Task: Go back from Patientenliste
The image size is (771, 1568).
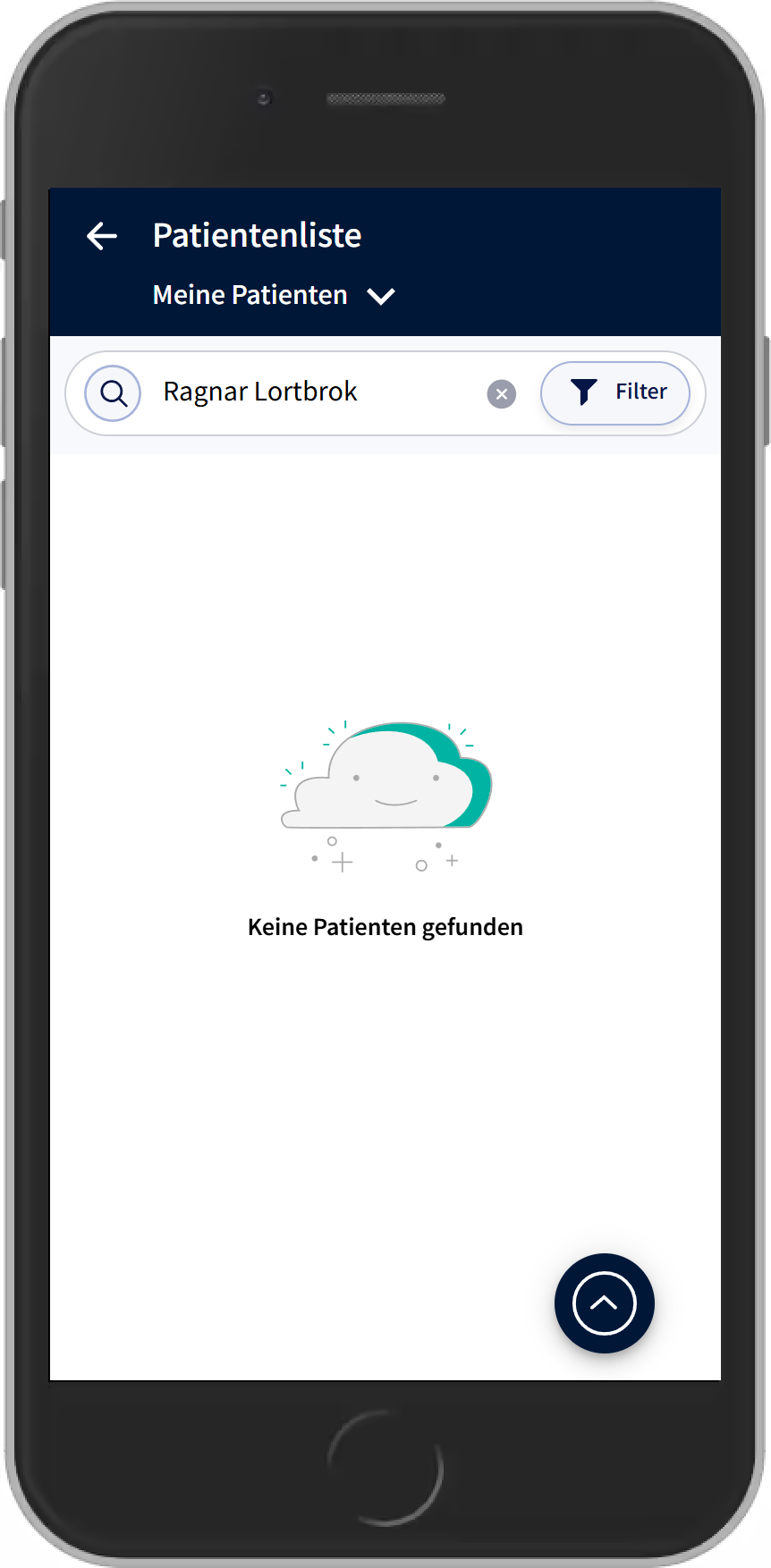Action: click(x=102, y=236)
